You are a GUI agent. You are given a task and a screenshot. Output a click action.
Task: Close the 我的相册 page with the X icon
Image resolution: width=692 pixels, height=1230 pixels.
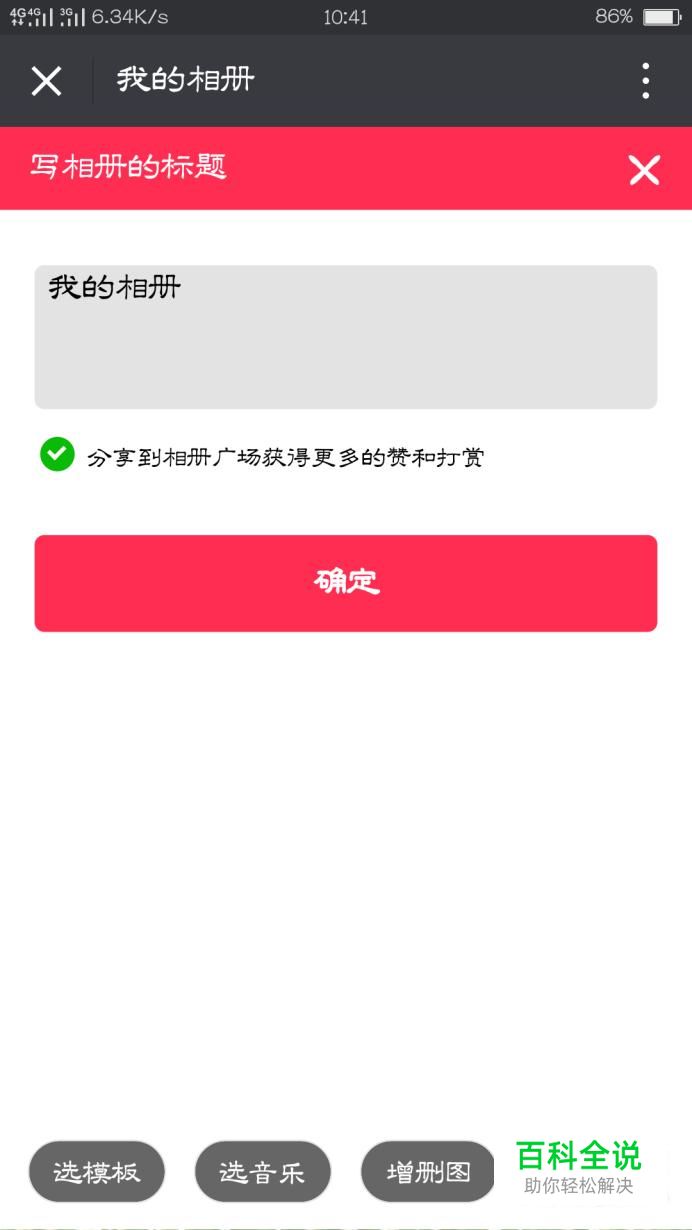pyautogui.click(x=46, y=81)
